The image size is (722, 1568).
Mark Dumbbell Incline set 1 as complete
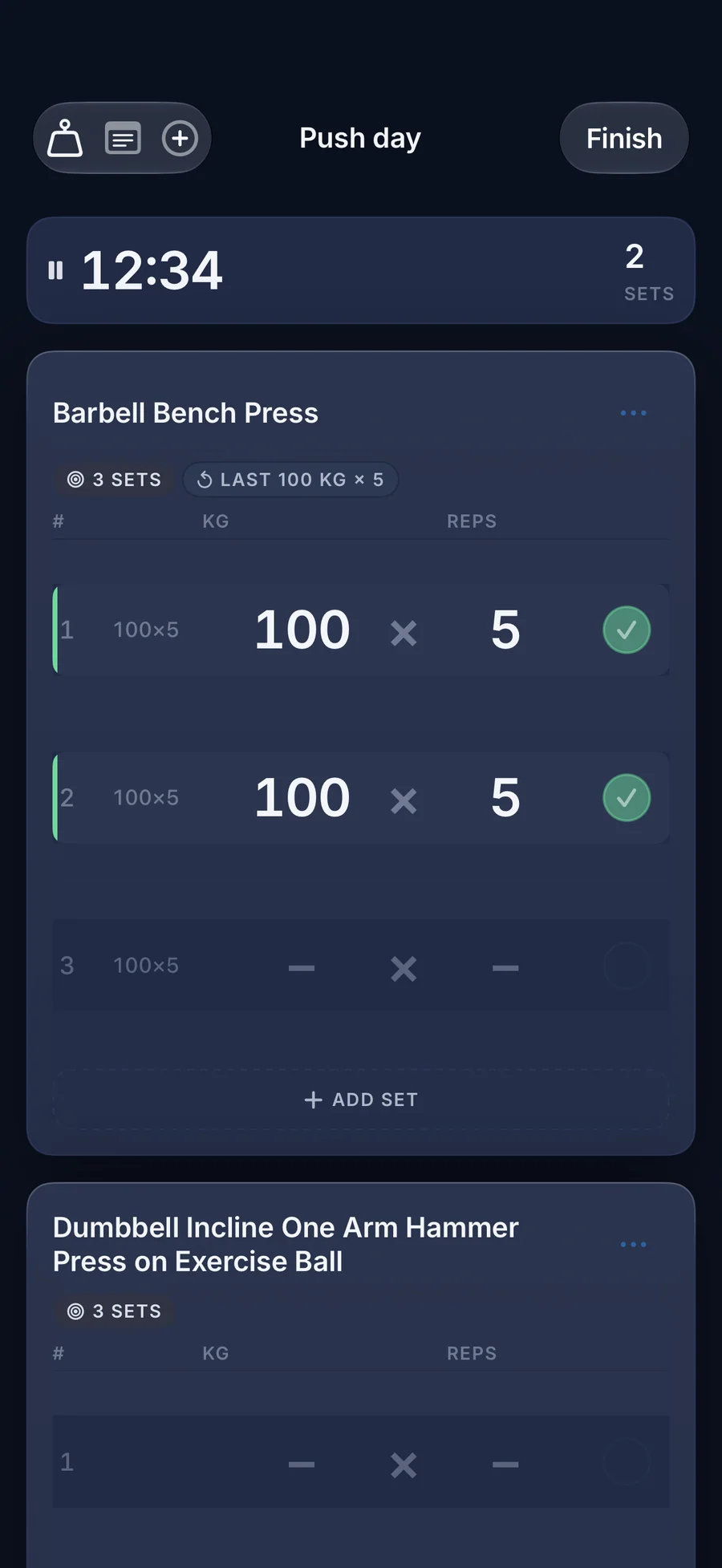627,1461
